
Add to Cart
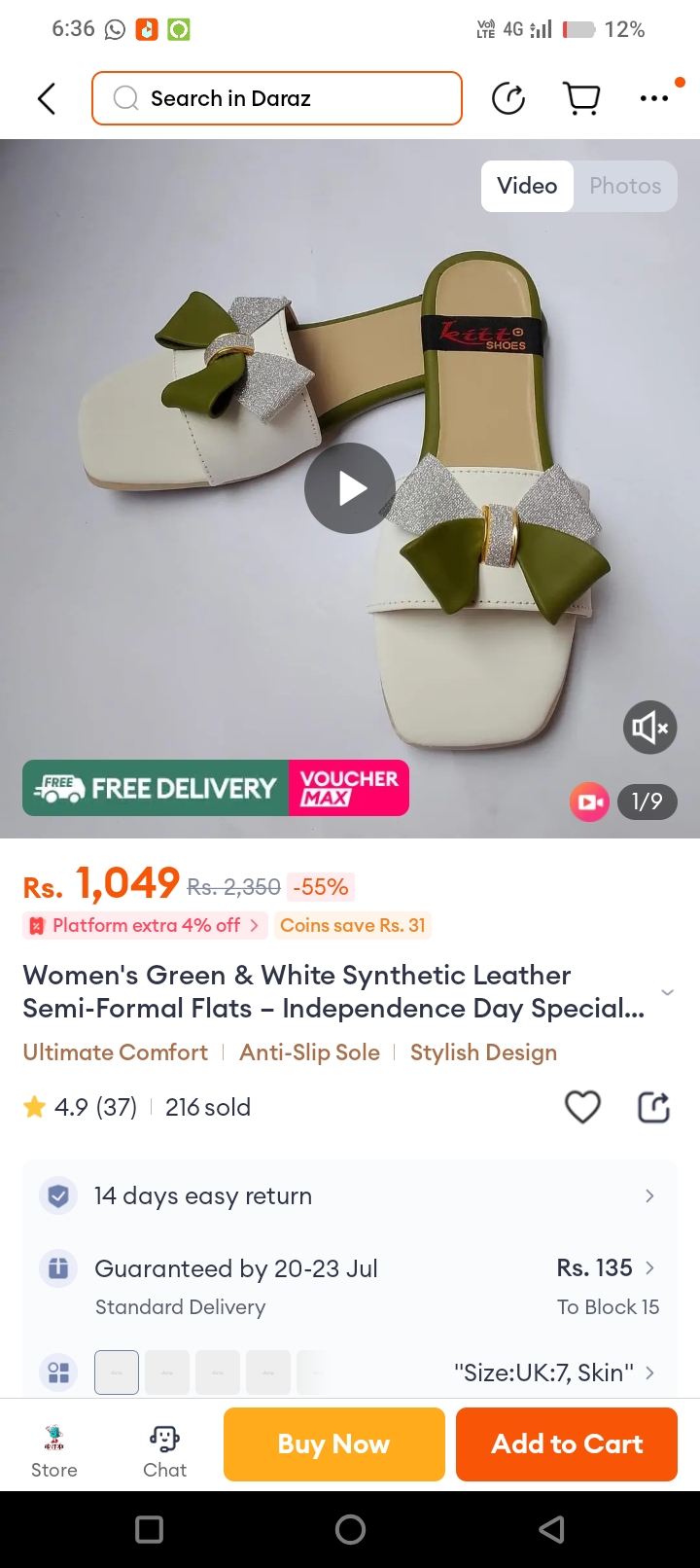[567, 1444]
